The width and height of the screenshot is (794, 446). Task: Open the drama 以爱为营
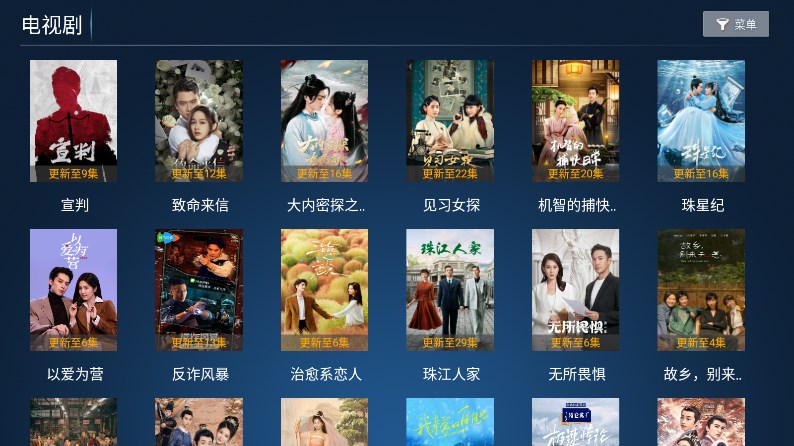pyautogui.click(x=73, y=290)
